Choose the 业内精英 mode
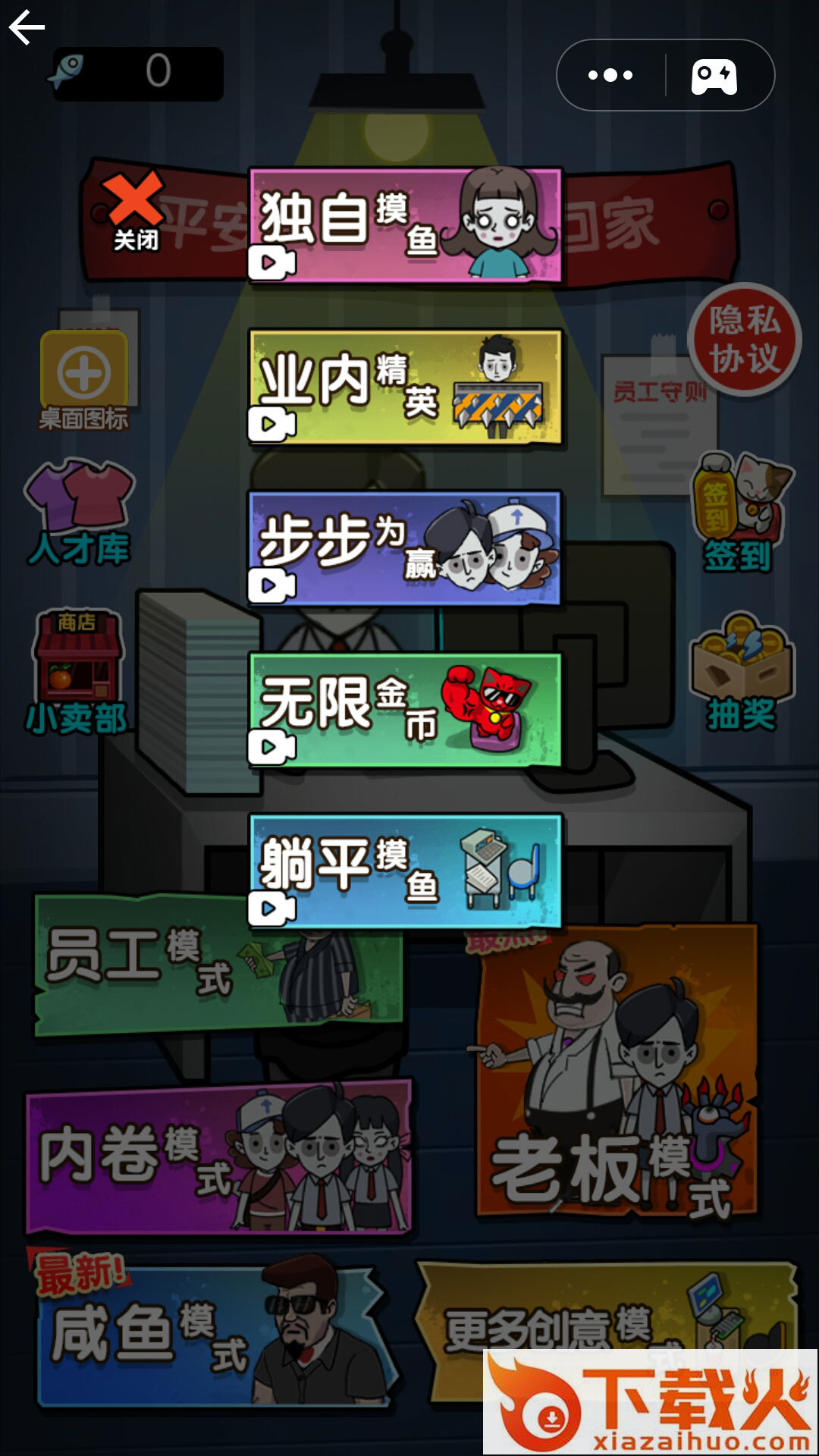The image size is (819, 1456). pyautogui.click(x=405, y=387)
